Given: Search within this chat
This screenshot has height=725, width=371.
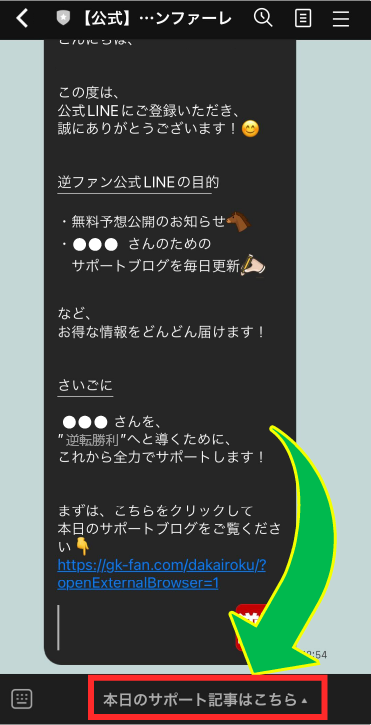Looking at the screenshot, I should click(x=263, y=18).
